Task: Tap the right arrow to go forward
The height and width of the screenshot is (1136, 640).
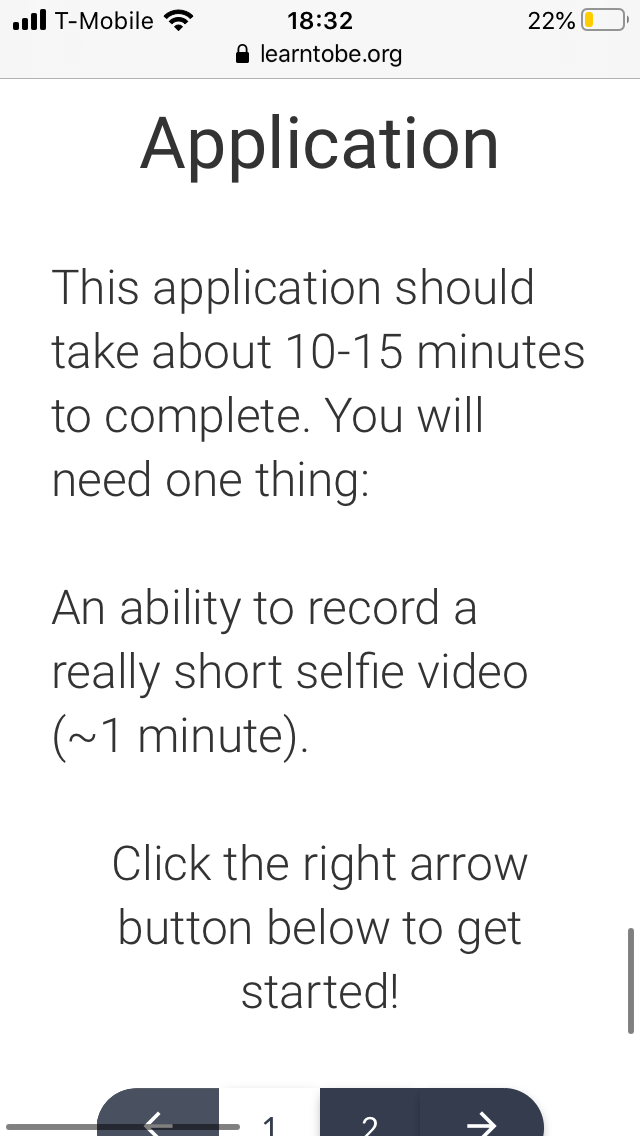Action: pyautogui.click(x=482, y=1114)
